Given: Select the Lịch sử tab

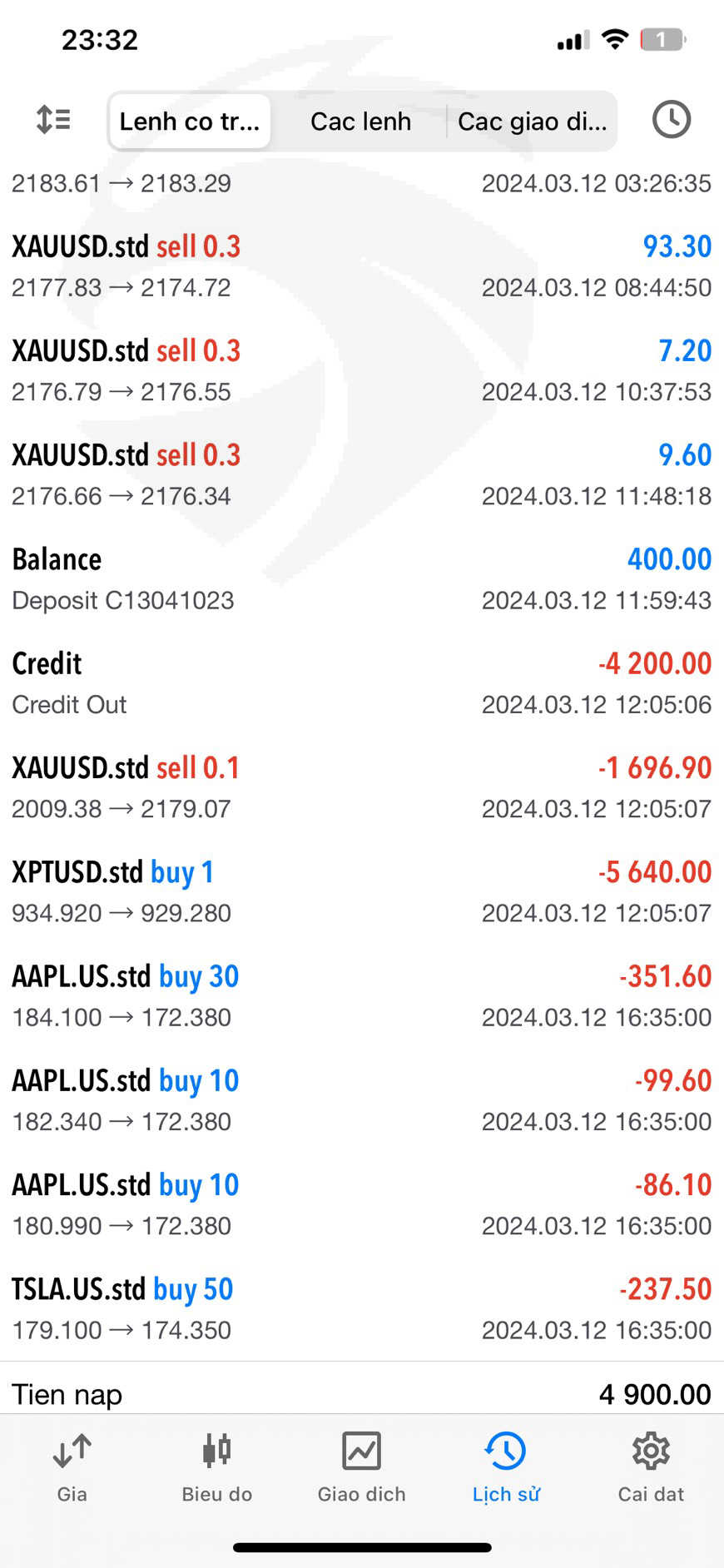Looking at the screenshot, I should point(506,1468).
